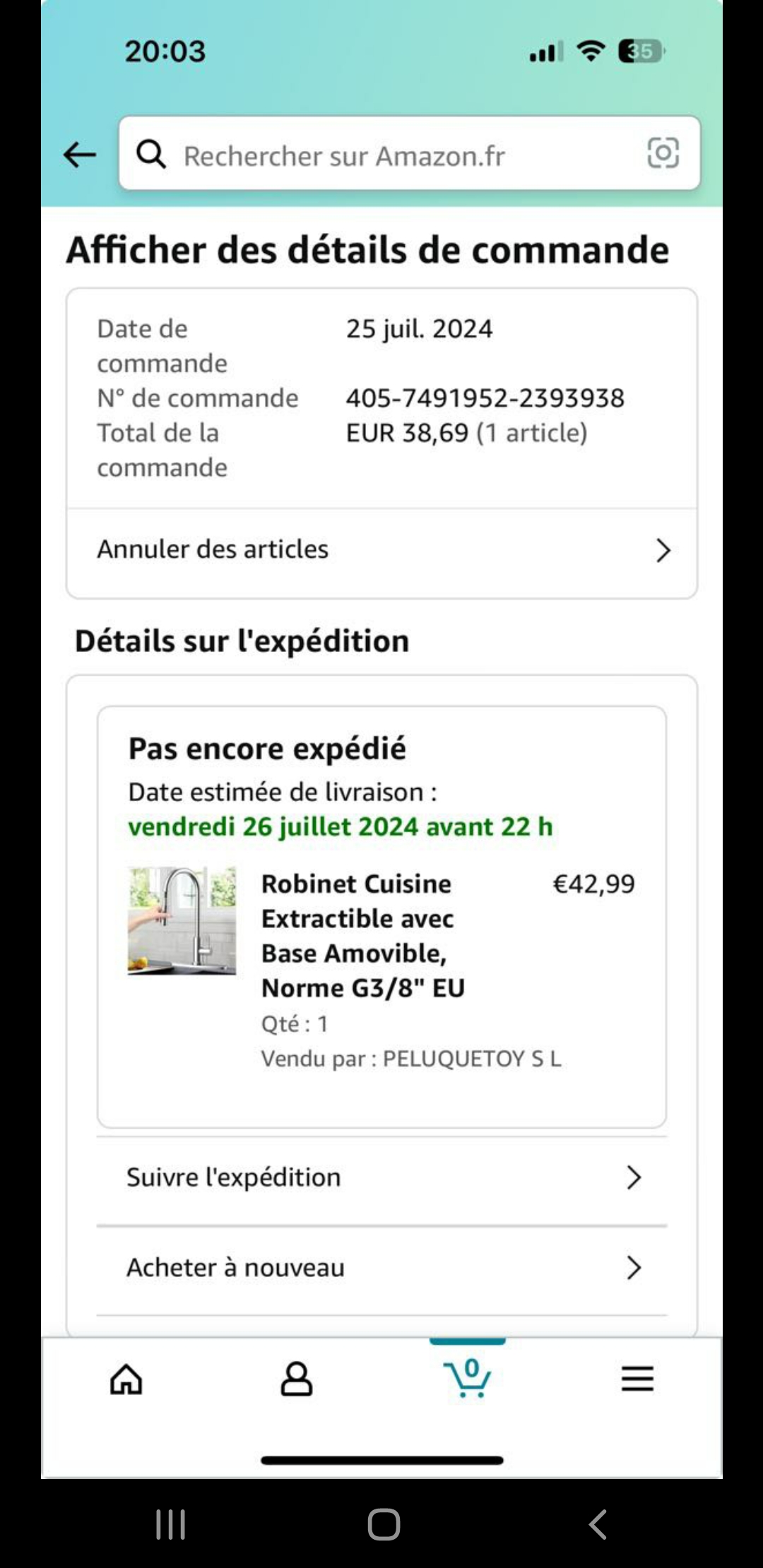Switch to the account profile tab
763x1568 pixels.
tap(296, 1379)
